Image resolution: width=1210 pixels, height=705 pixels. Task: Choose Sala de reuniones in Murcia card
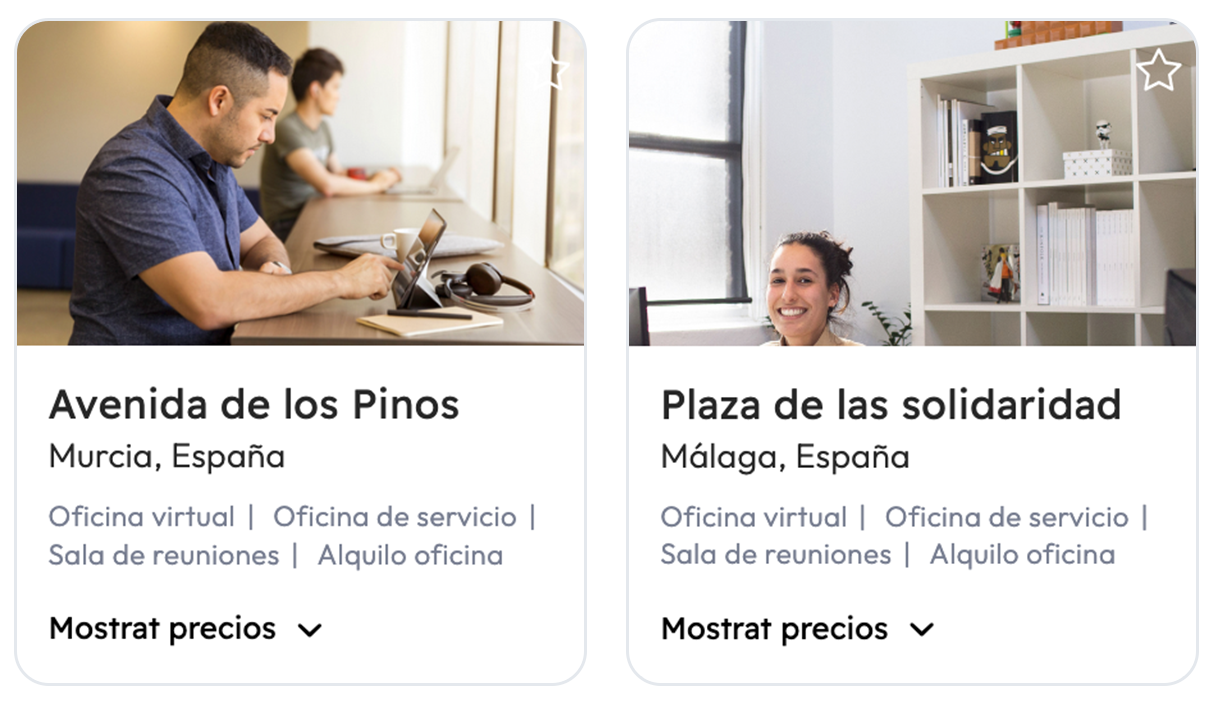(x=163, y=555)
